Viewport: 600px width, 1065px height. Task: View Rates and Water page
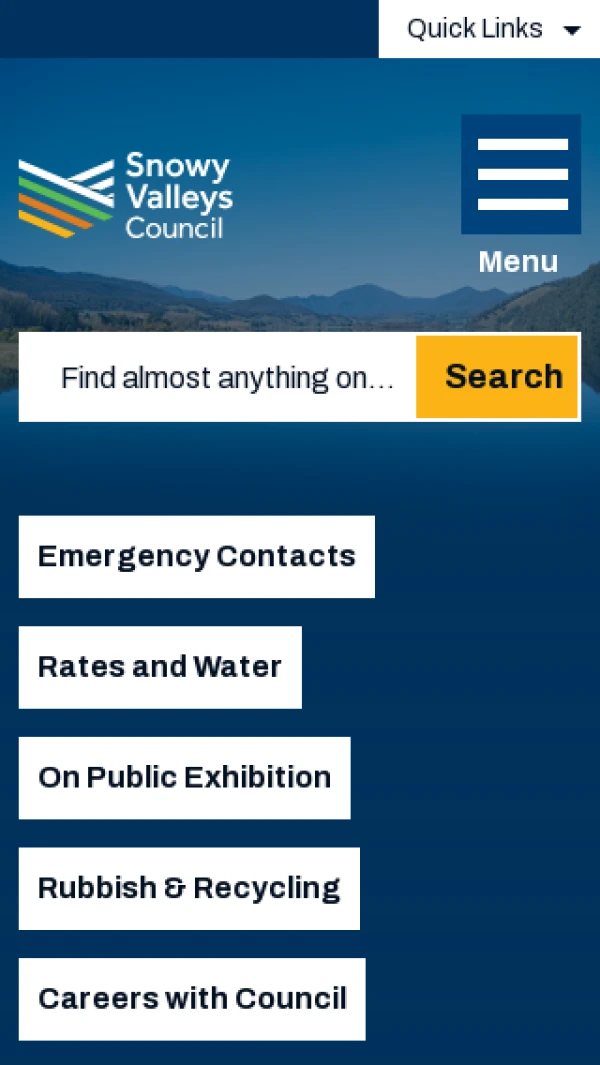[x=160, y=667]
